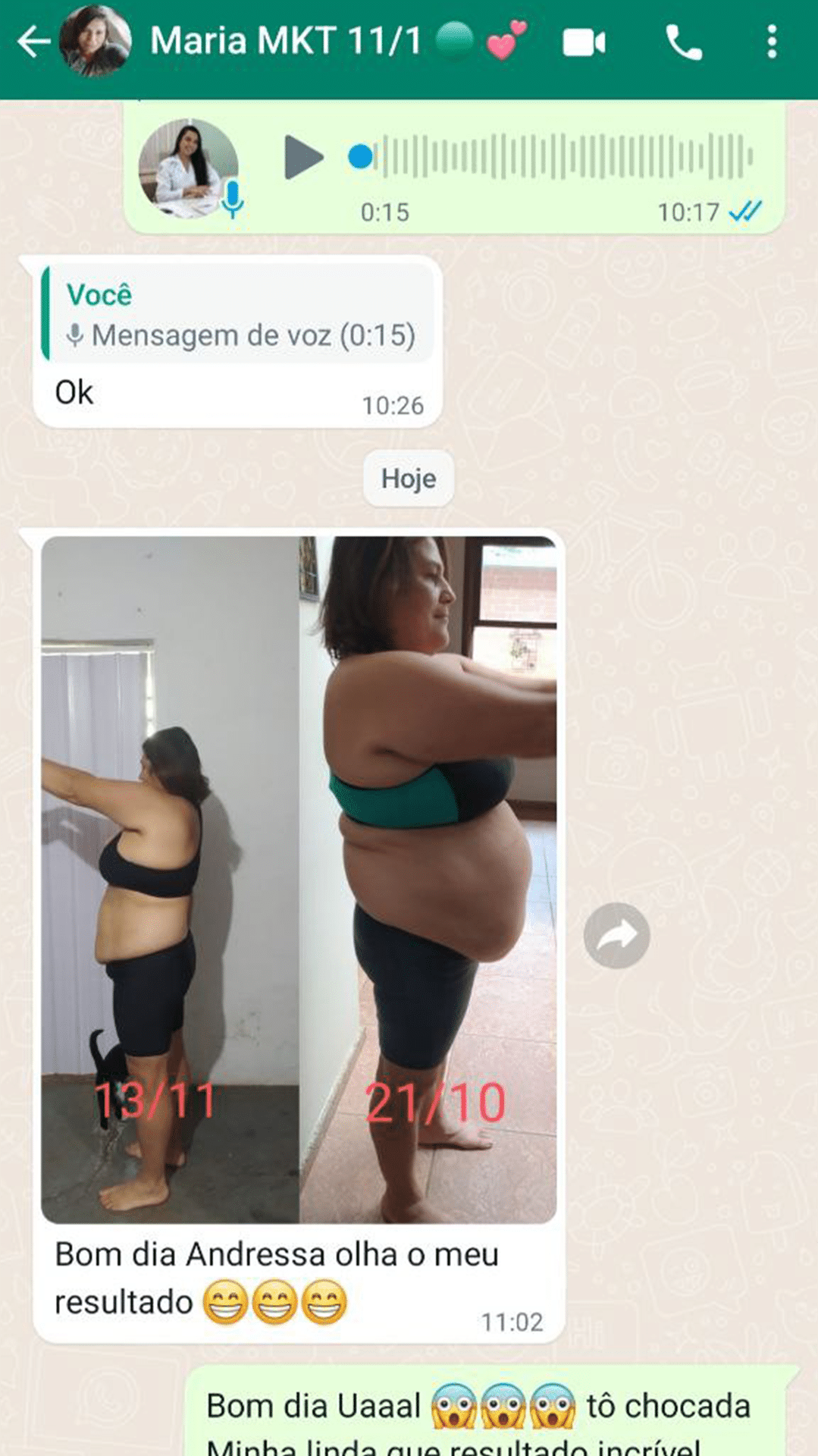Open Maria MKT contact profile photo

pos(95,42)
